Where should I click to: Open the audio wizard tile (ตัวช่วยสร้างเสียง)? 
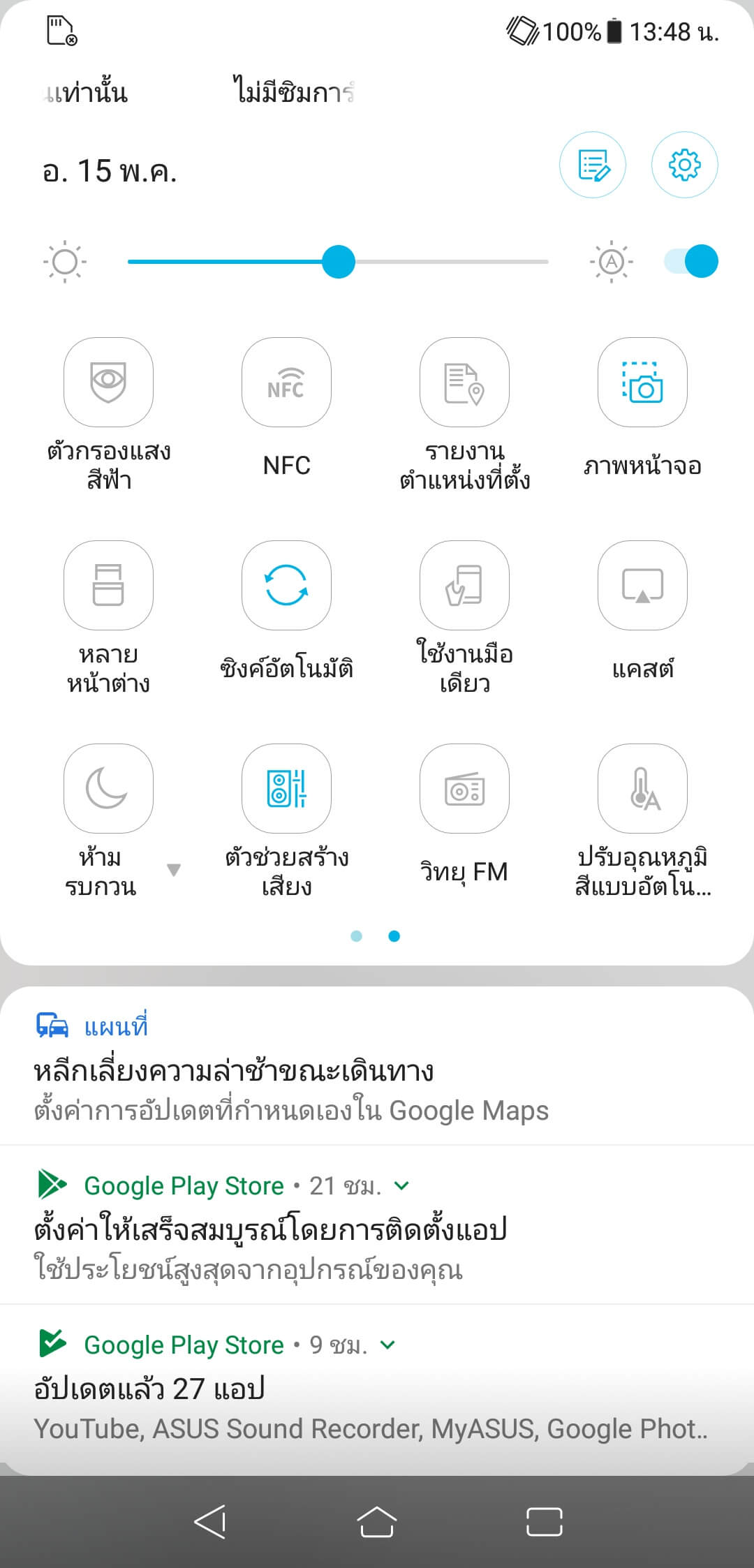pos(286,788)
